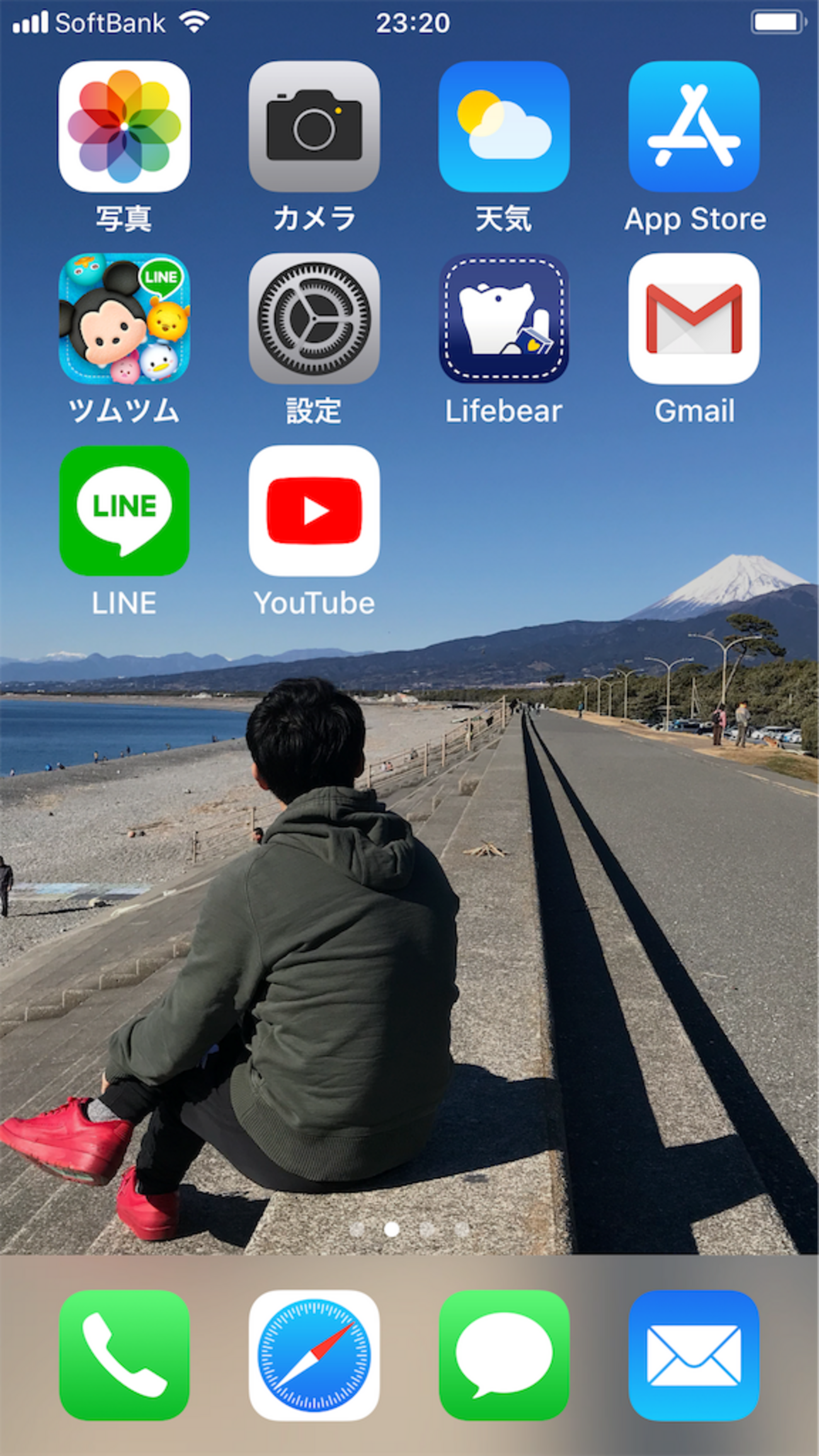Launch the Safari browser

pyautogui.click(x=314, y=1355)
